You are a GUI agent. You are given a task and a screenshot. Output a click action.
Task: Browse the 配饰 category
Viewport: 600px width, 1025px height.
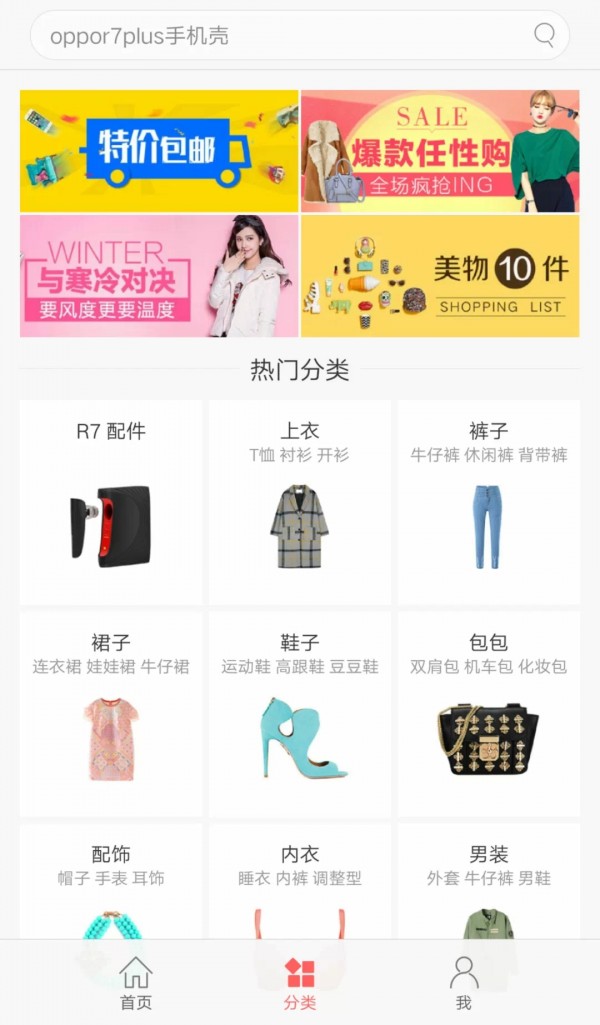coord(111,880)
